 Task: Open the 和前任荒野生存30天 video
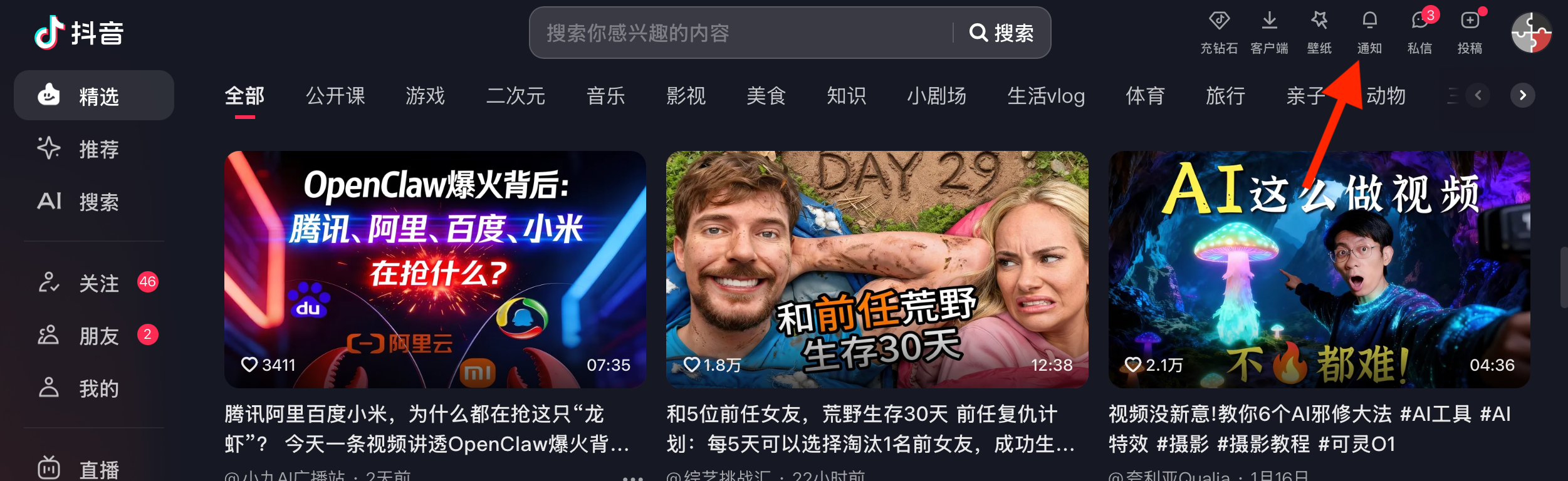[x=877, y=269]
